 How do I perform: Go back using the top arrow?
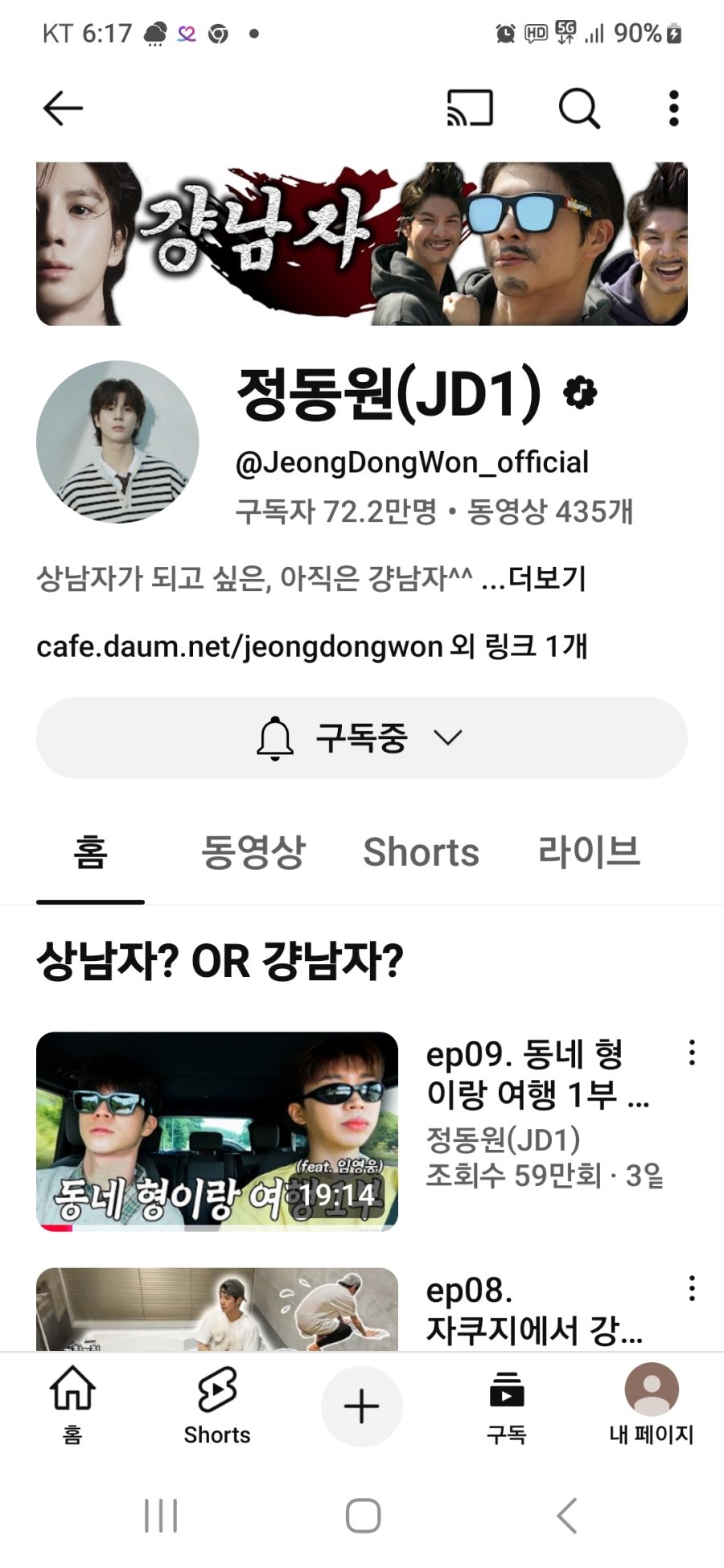click(63, 109)
